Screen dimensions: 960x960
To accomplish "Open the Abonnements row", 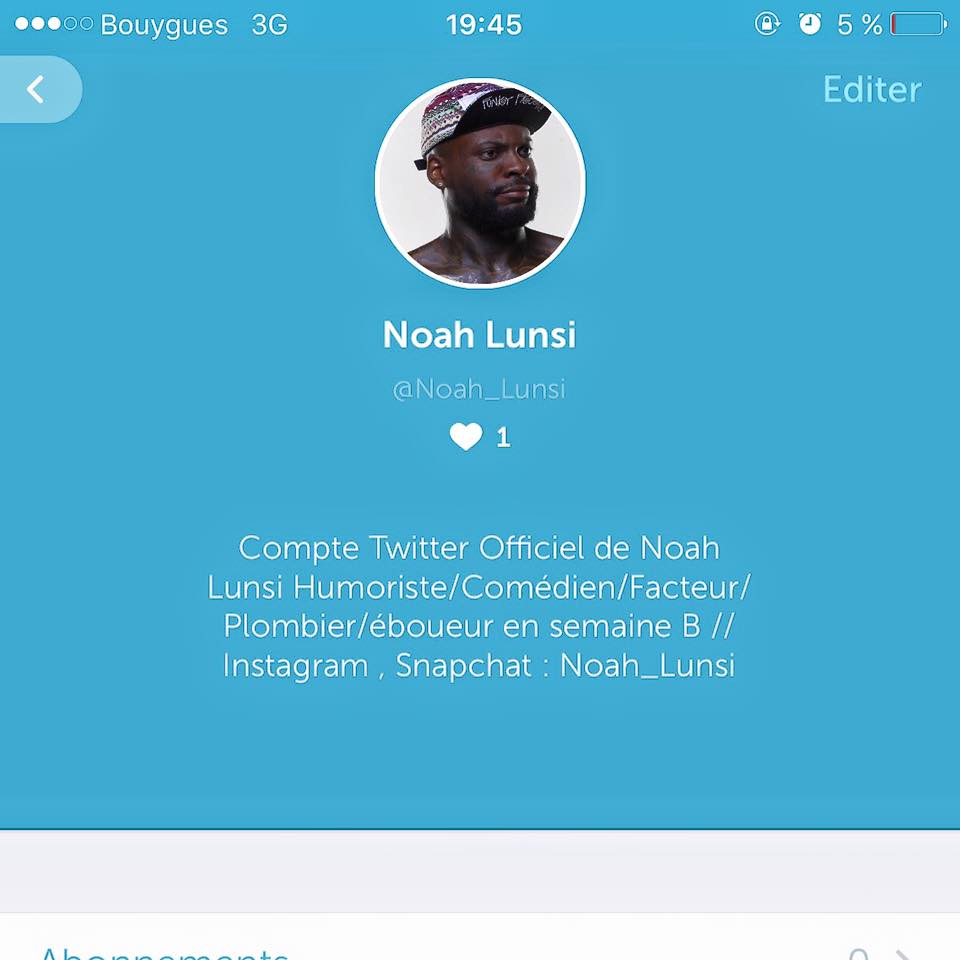I will pyautogui.click(x=480, y=938).
